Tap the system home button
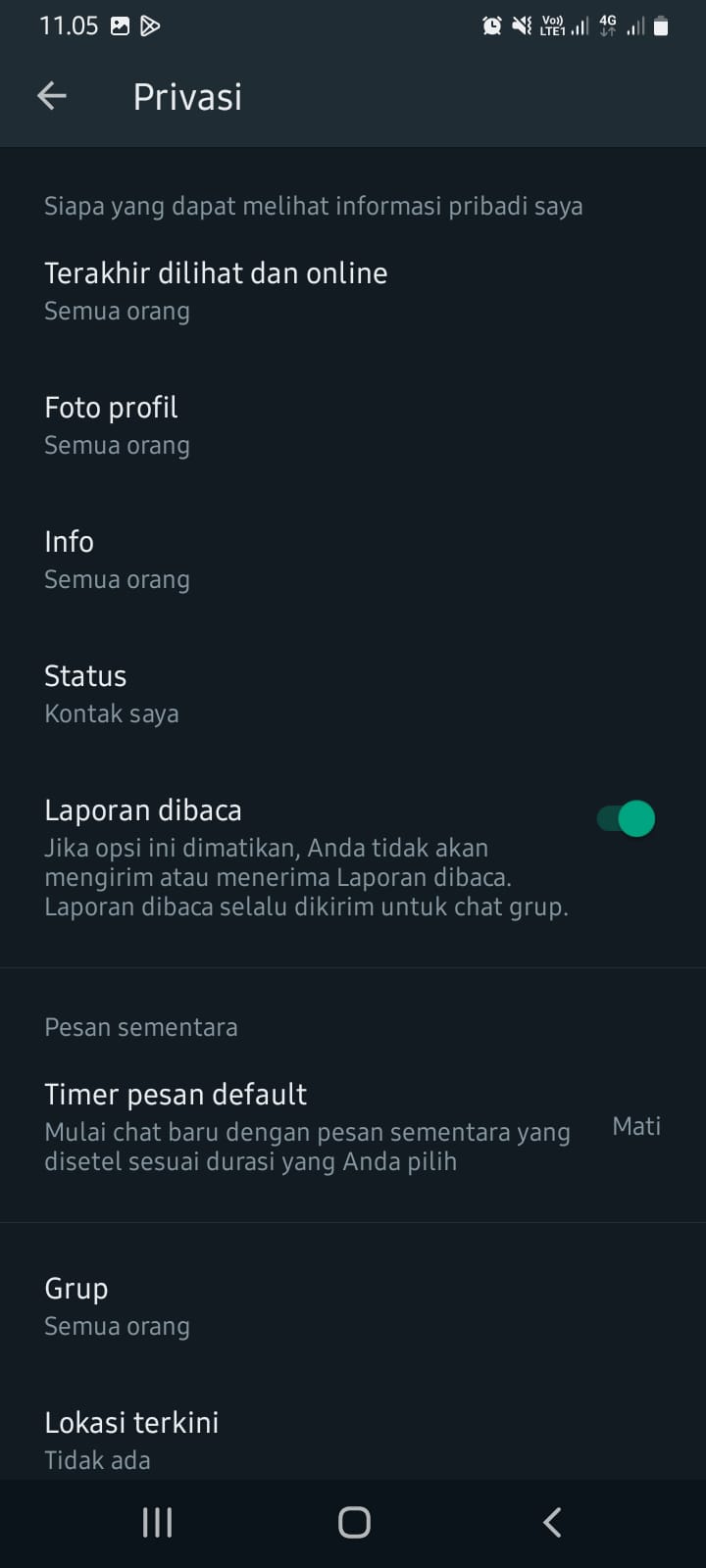 354,1522
